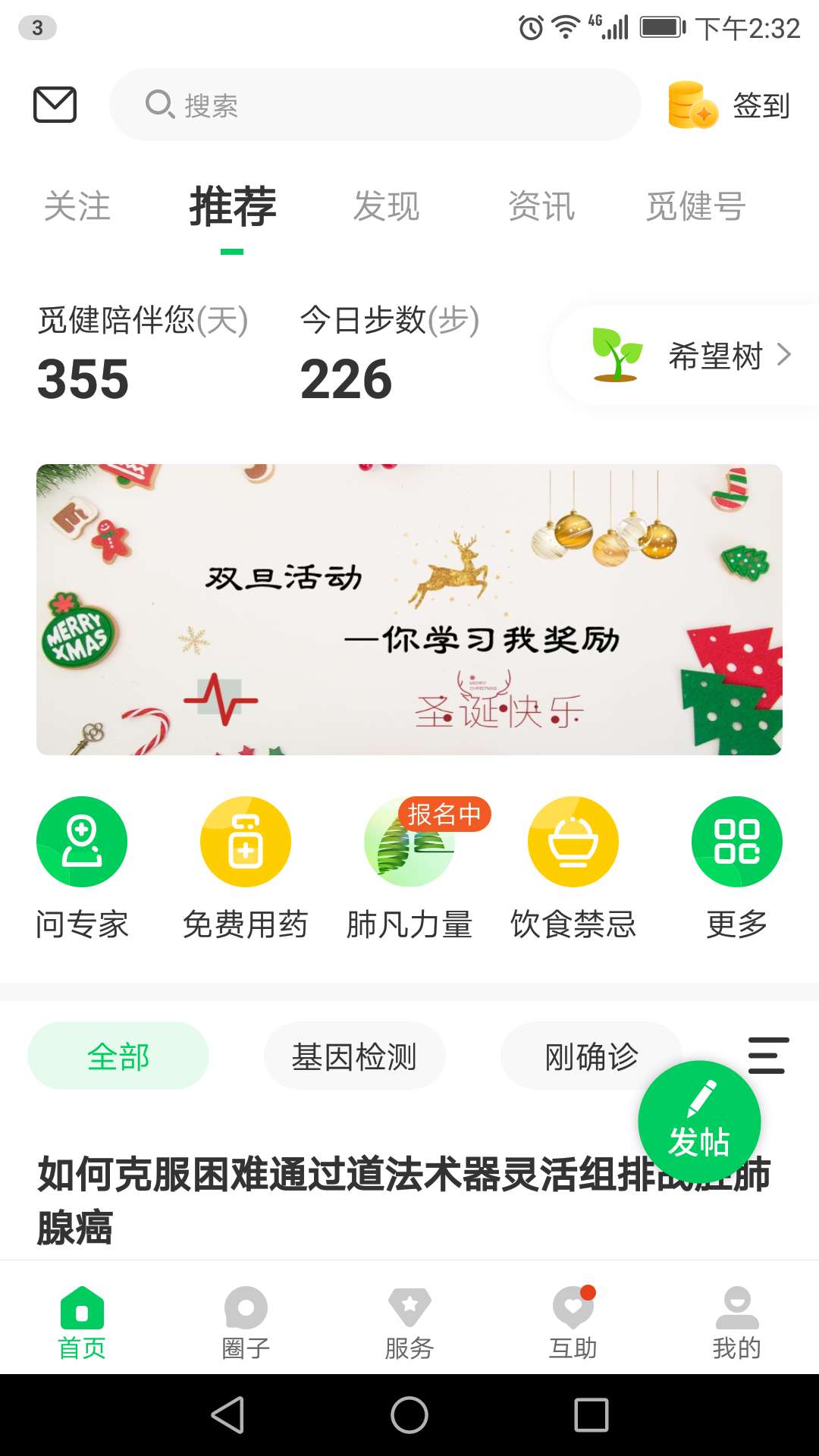Open the sort filter hamburger icon
Image resolution: width=819 pixels, height=1456 pixels.
(x=767, y=1055)
